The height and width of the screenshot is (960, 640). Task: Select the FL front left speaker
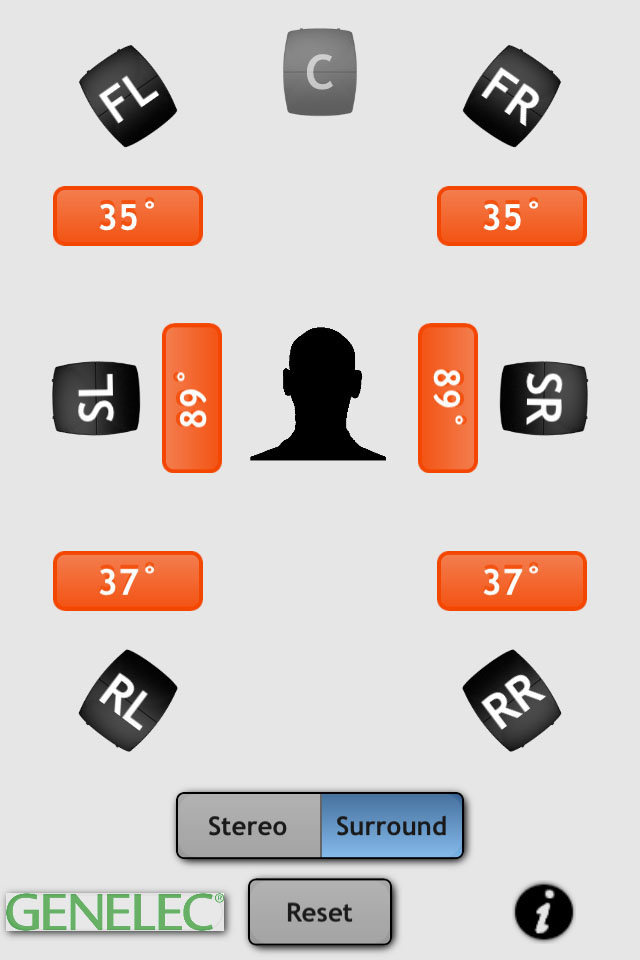point(128,96)
